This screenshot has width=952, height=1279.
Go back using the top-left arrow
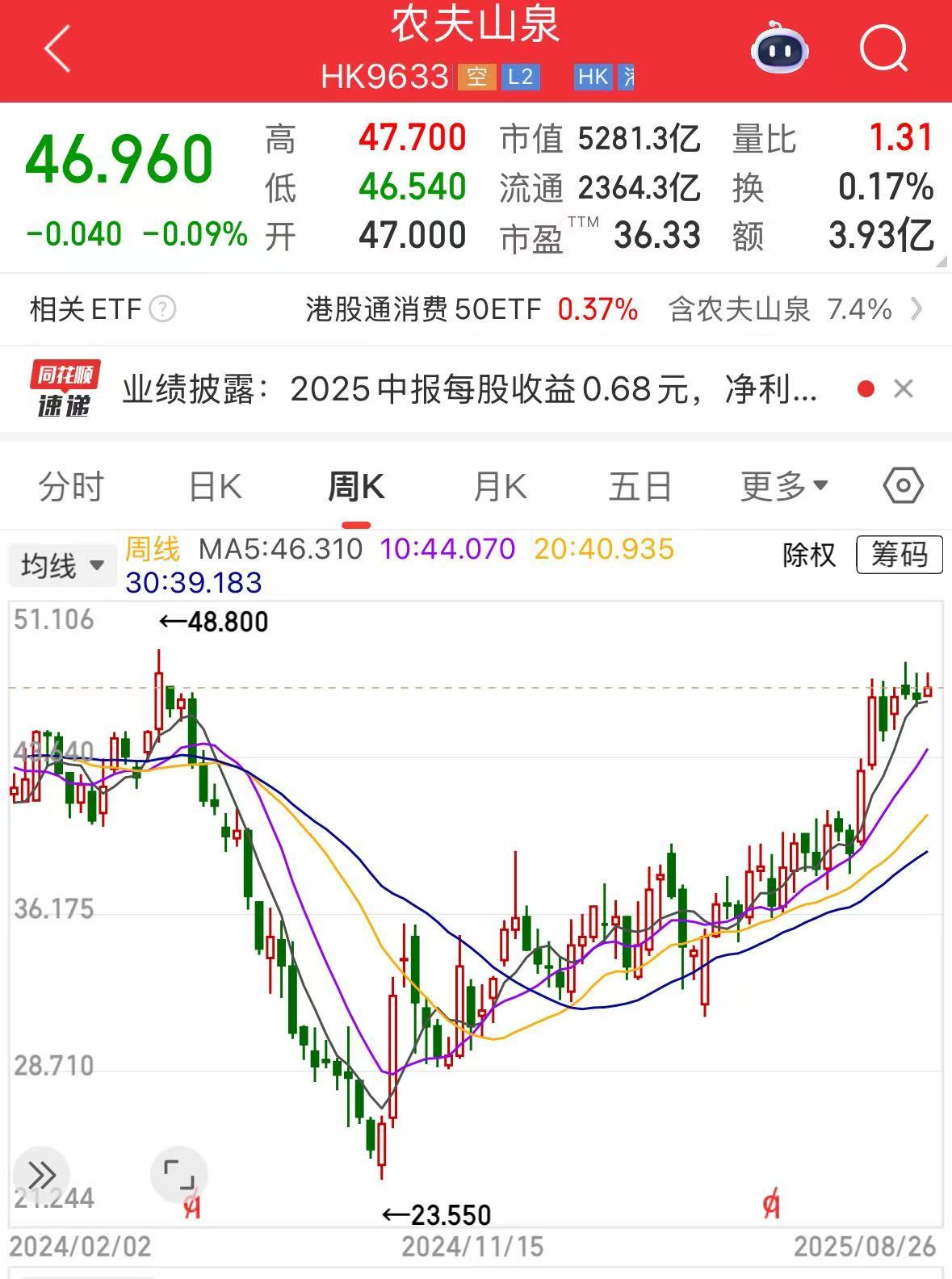(57, 49)
